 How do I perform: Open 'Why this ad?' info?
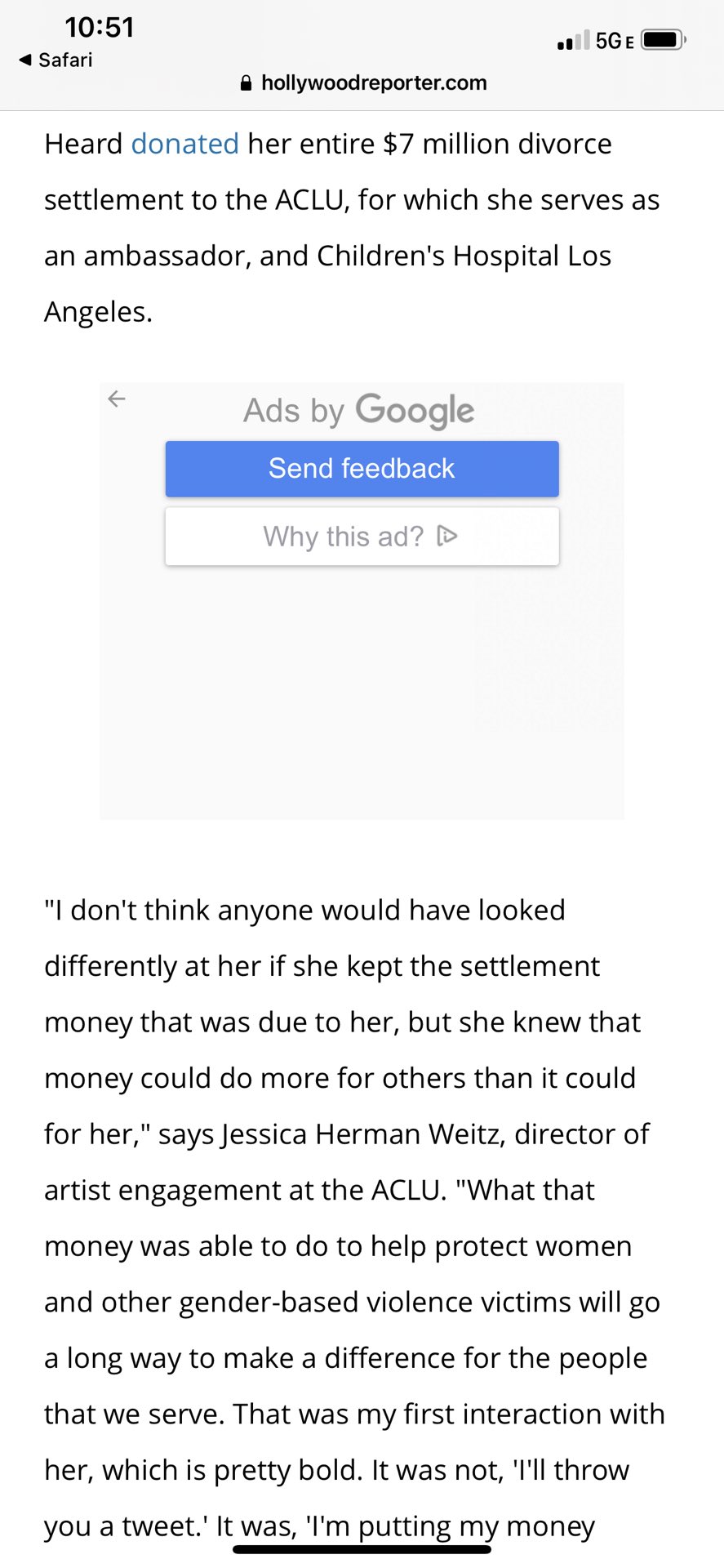[362, 537]
